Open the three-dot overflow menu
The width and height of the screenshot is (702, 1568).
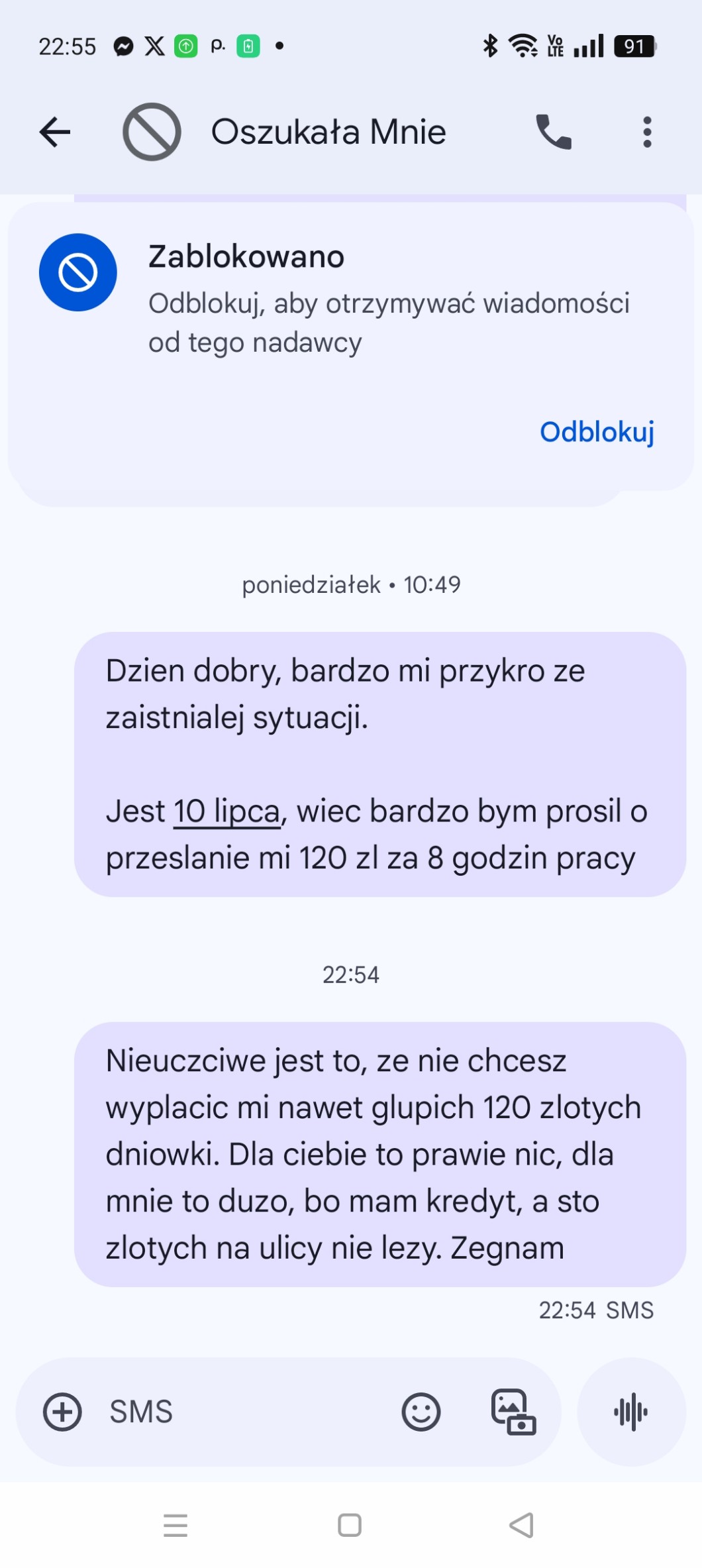[647, 132]
